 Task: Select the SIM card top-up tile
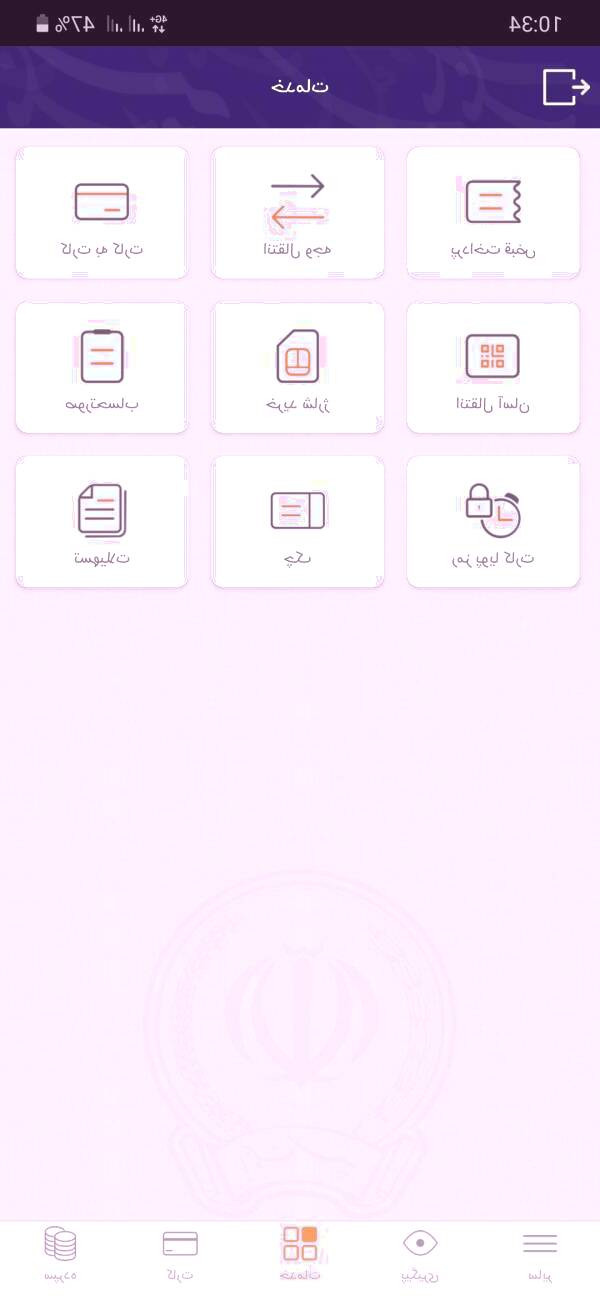[x=298, y=368]
